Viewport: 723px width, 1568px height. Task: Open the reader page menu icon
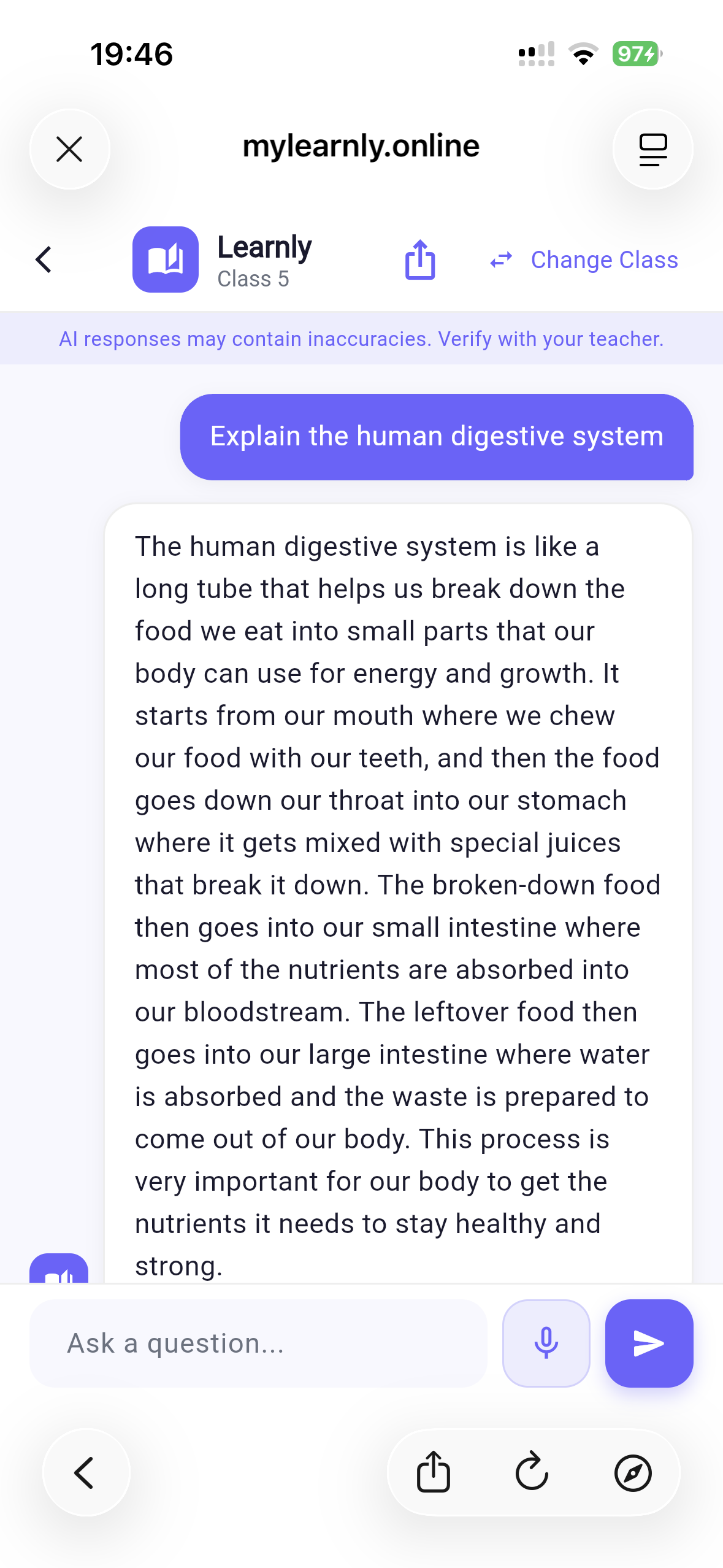652,149
